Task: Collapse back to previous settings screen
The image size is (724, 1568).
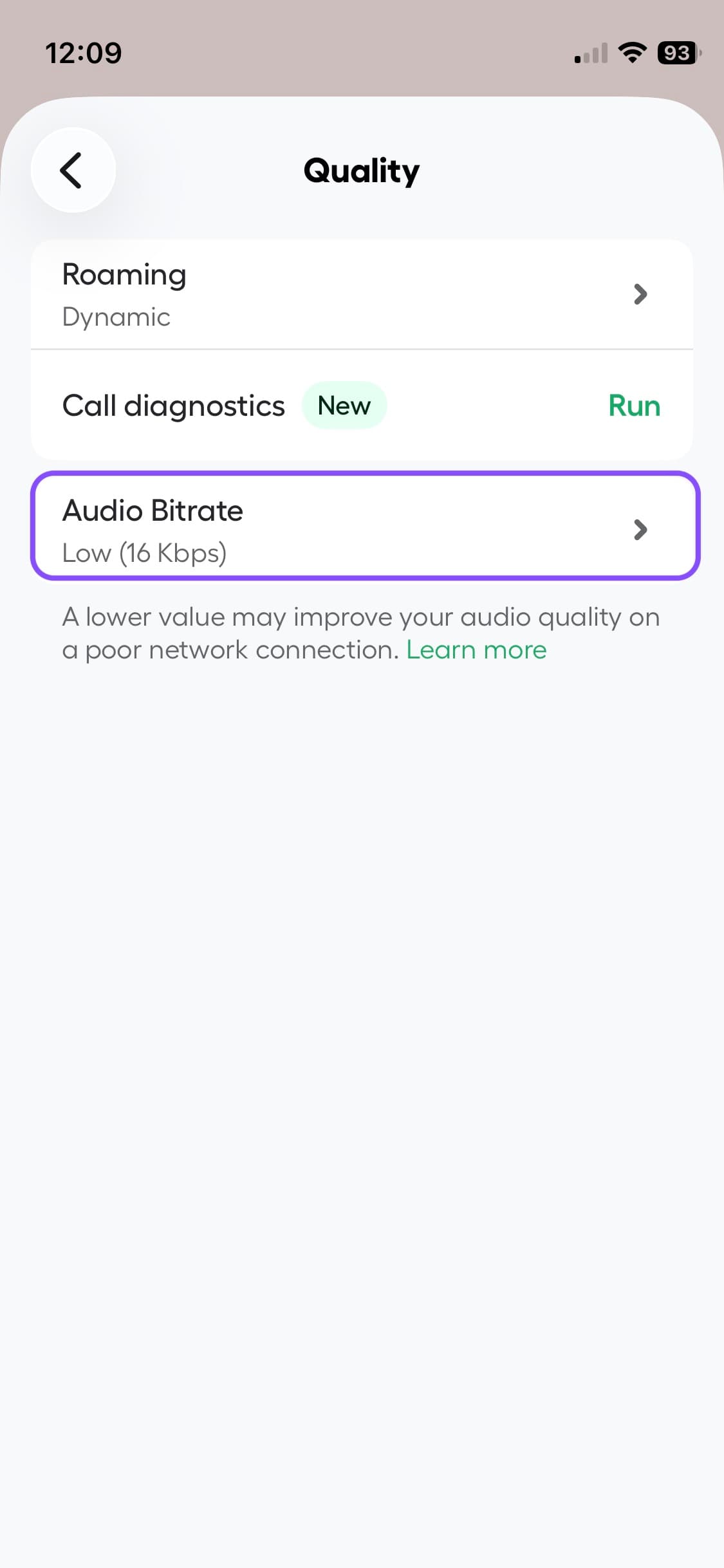Action: coord(73,170)
